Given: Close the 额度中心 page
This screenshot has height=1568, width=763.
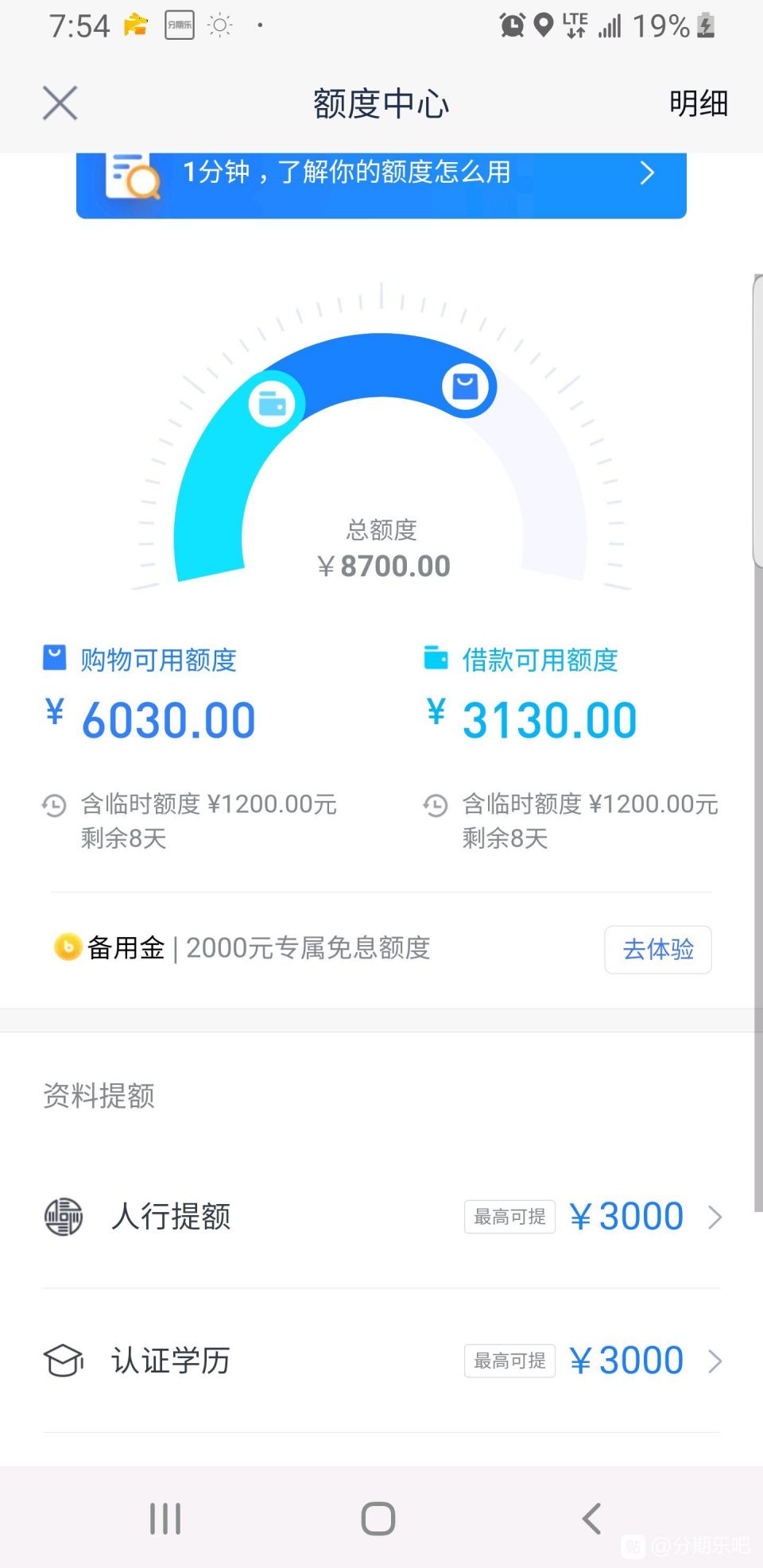Looking at the screenshot, I should [x=60, y=103].
